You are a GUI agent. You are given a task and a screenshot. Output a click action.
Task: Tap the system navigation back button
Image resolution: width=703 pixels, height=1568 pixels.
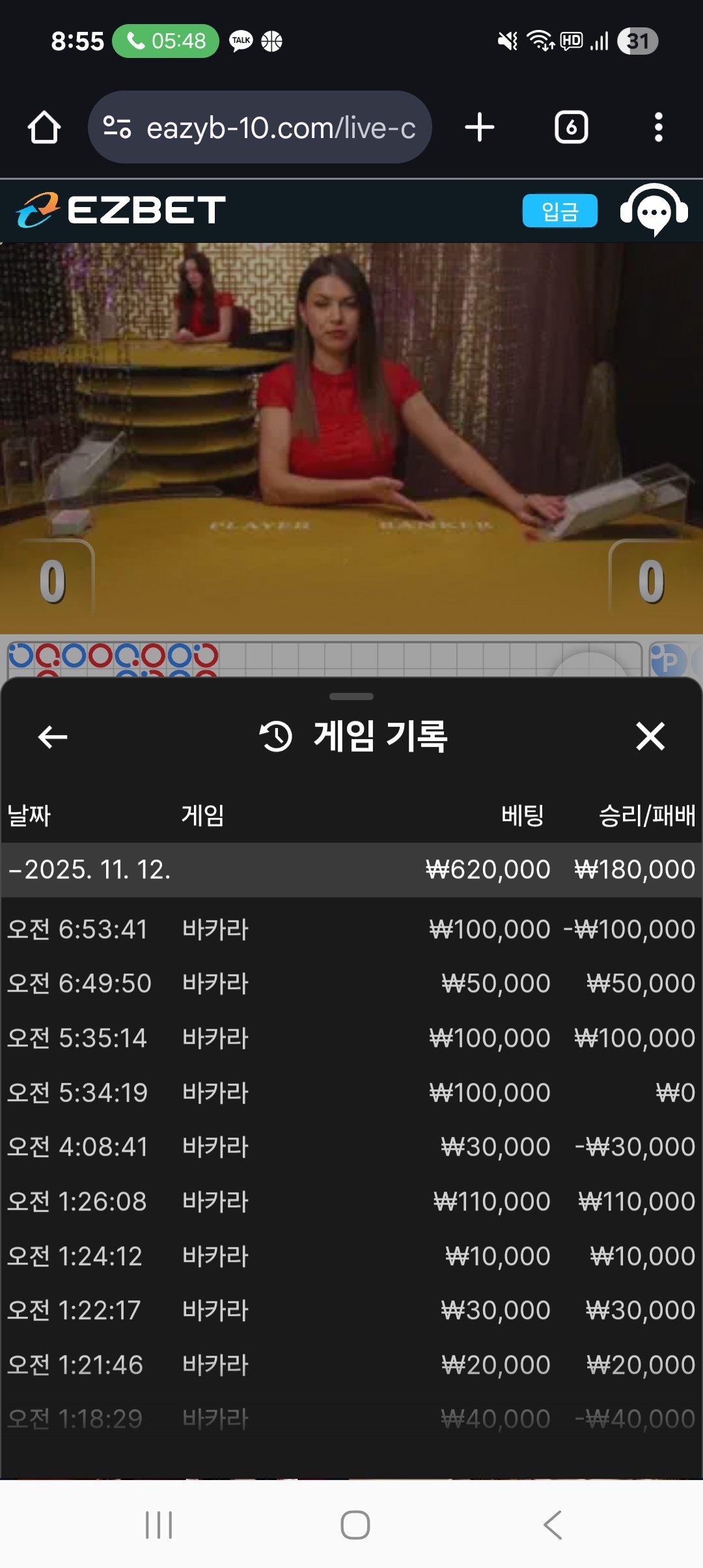click(x=552, y=1525)
